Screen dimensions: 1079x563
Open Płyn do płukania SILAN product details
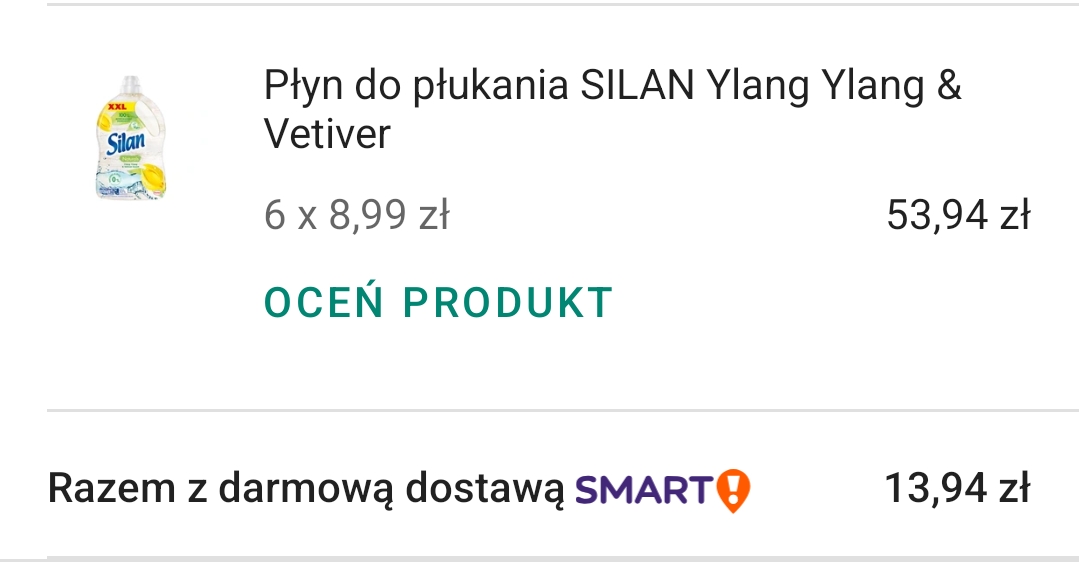tap(611, 109)
